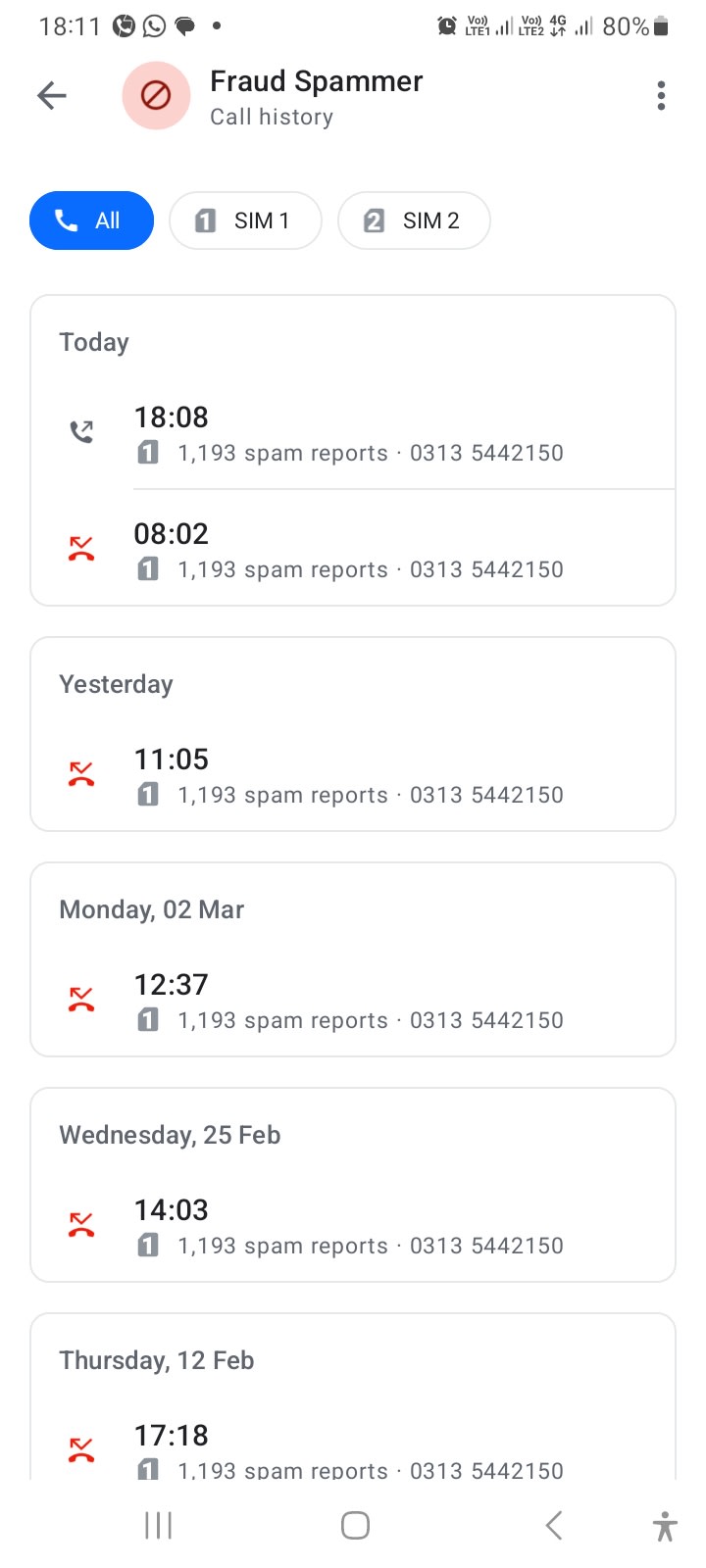Image resolution: width=706 pixels, height=1568 pixels.
Task: Open the three-dot overflow menu
Action: point(661,95)
